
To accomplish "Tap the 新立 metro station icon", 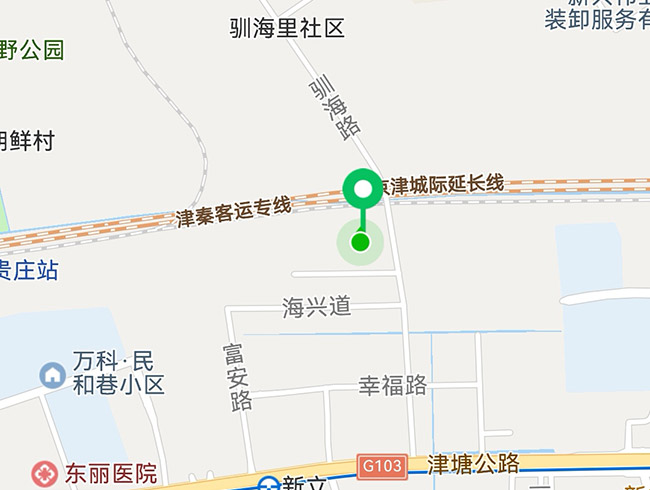I will (268, 484).
